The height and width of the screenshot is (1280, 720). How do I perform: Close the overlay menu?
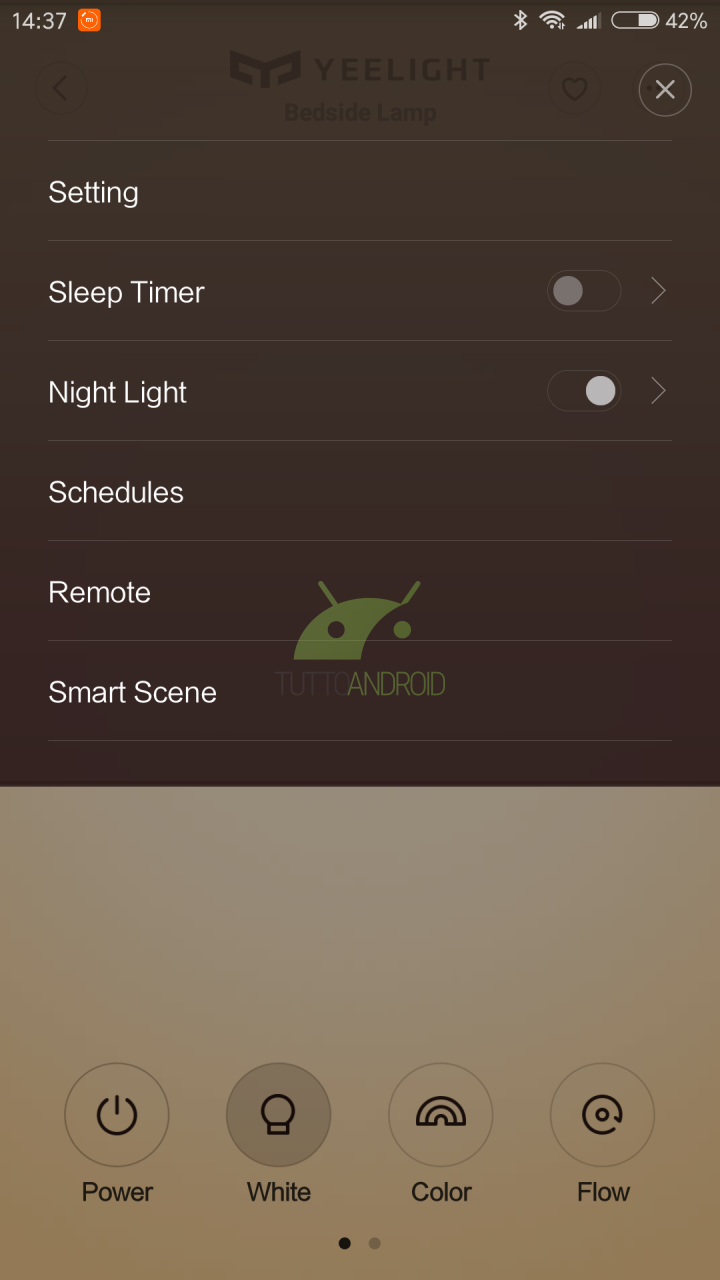[665, 90]
